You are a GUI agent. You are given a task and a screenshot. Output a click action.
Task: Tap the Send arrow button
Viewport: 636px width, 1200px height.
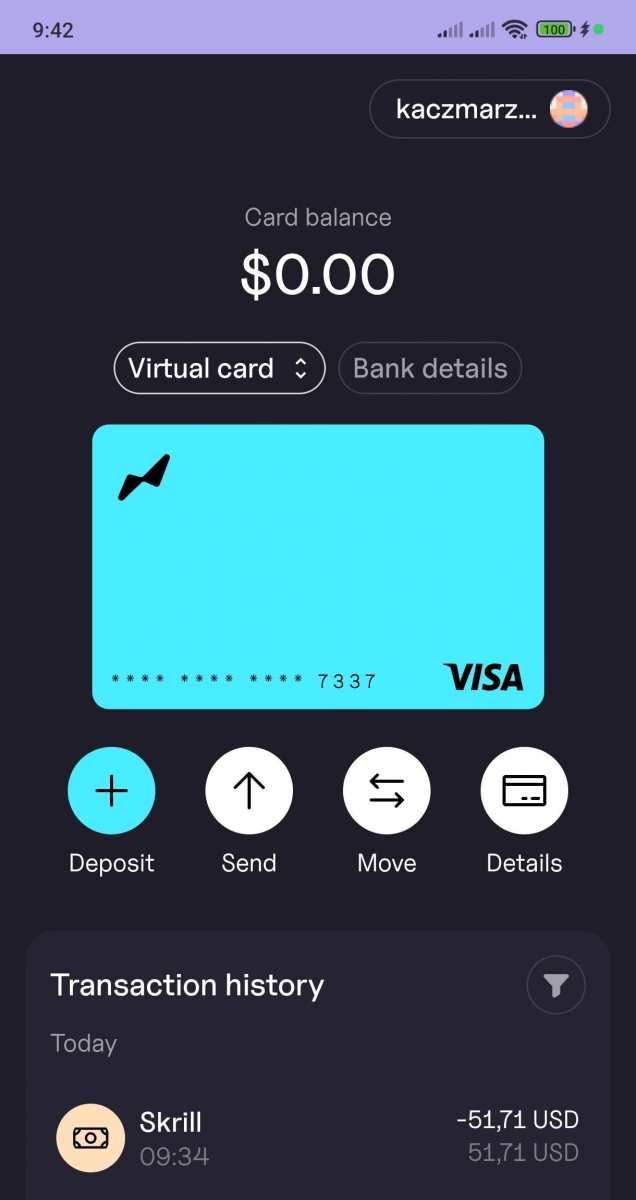pos(249,791)
